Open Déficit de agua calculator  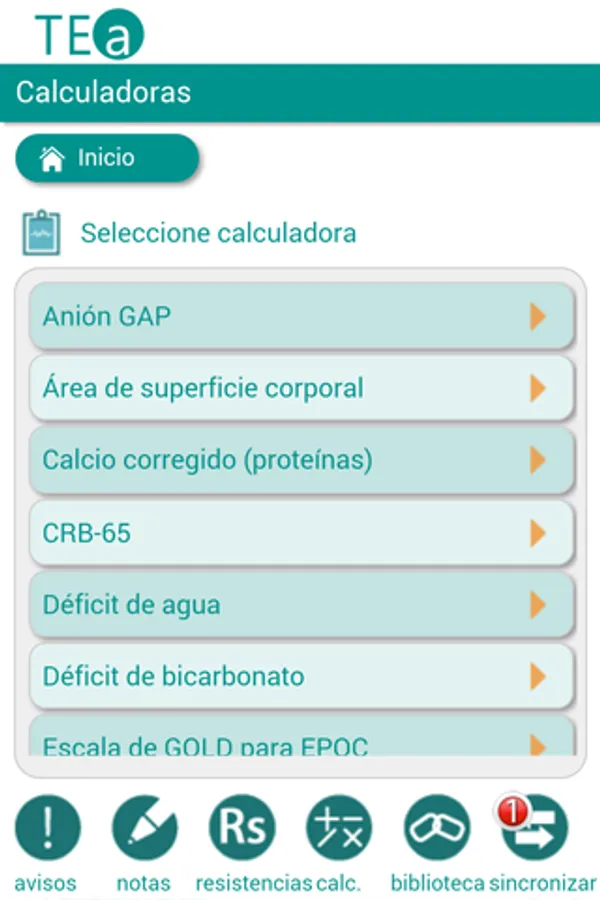click(300, 605)
